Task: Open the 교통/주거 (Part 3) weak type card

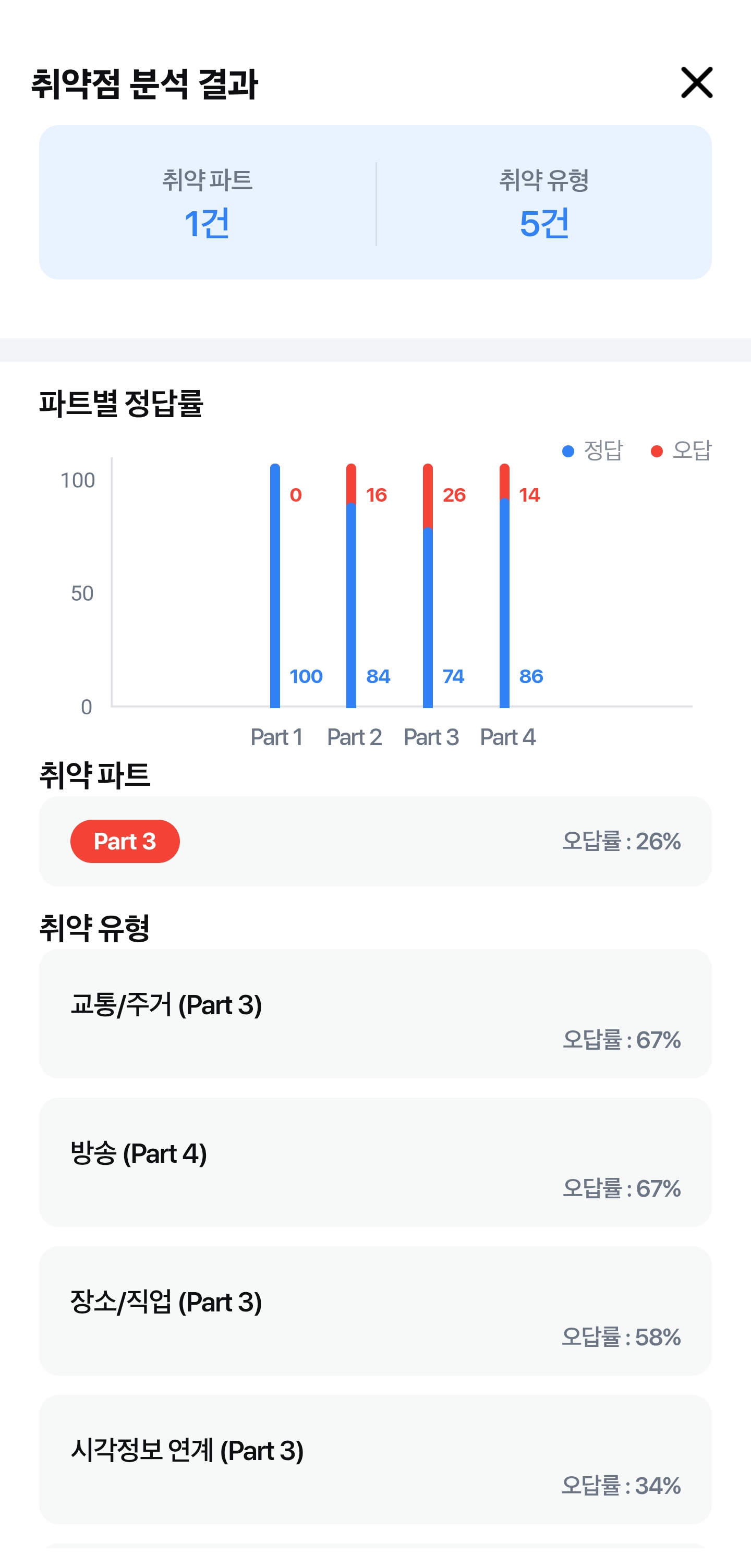Action: pyautogui.click(x=375, y=1013)
